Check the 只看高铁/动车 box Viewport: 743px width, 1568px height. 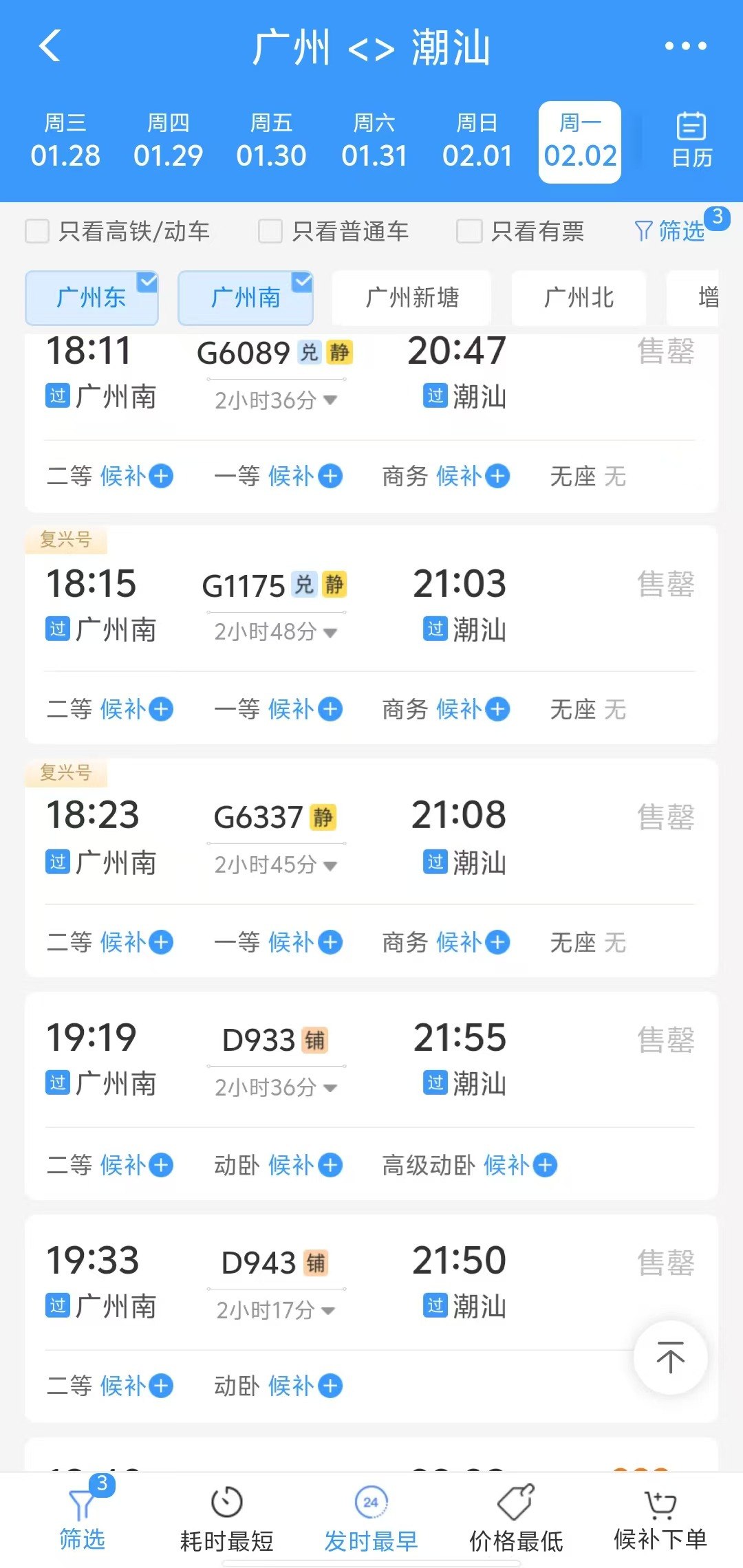pos(37,231)
